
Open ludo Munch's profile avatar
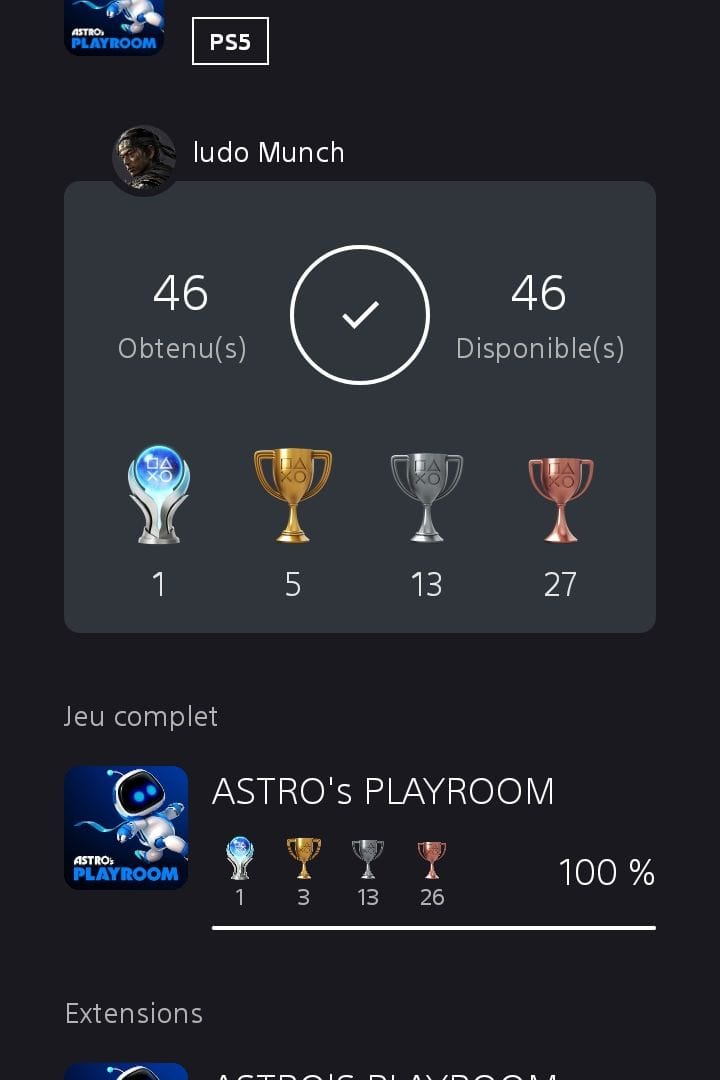tap(144, 160)
